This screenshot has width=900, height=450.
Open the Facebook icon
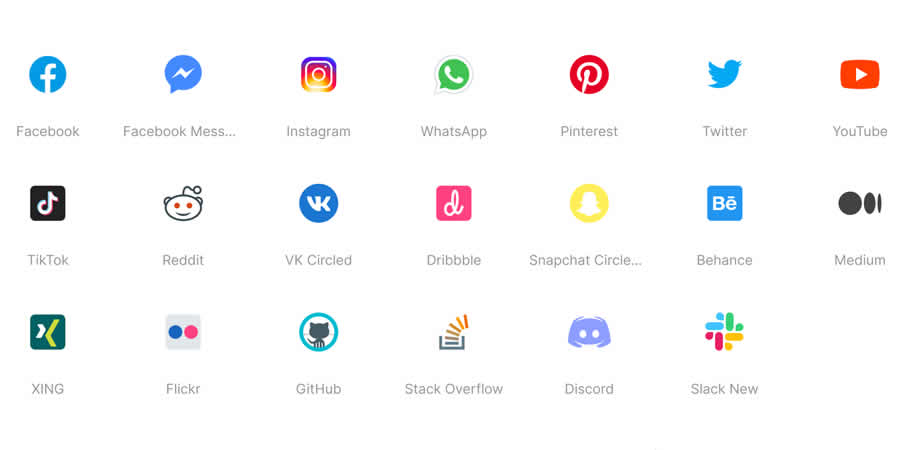pos(48,75)
